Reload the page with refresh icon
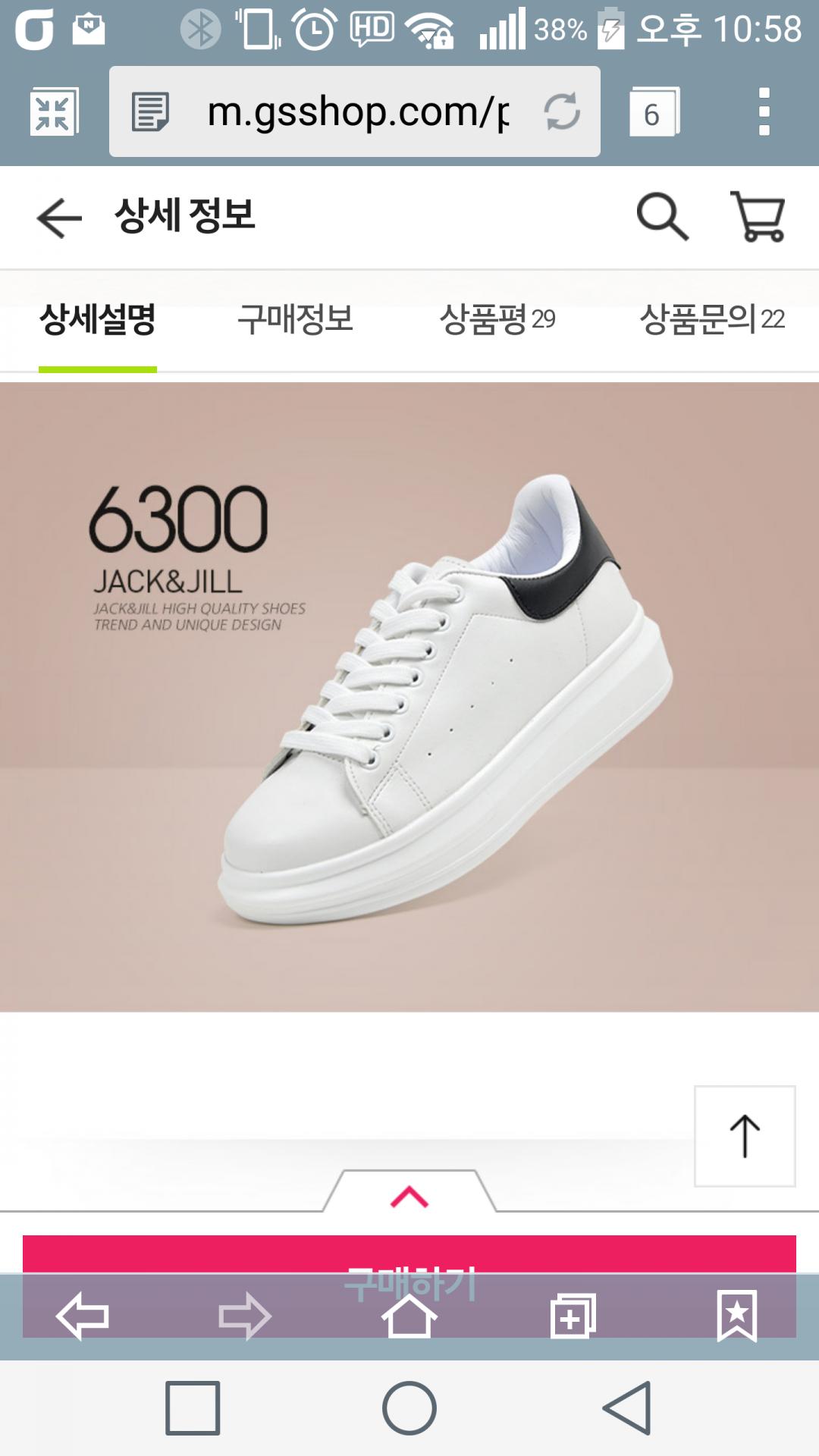819x1456 pixels. click(562, 112)
